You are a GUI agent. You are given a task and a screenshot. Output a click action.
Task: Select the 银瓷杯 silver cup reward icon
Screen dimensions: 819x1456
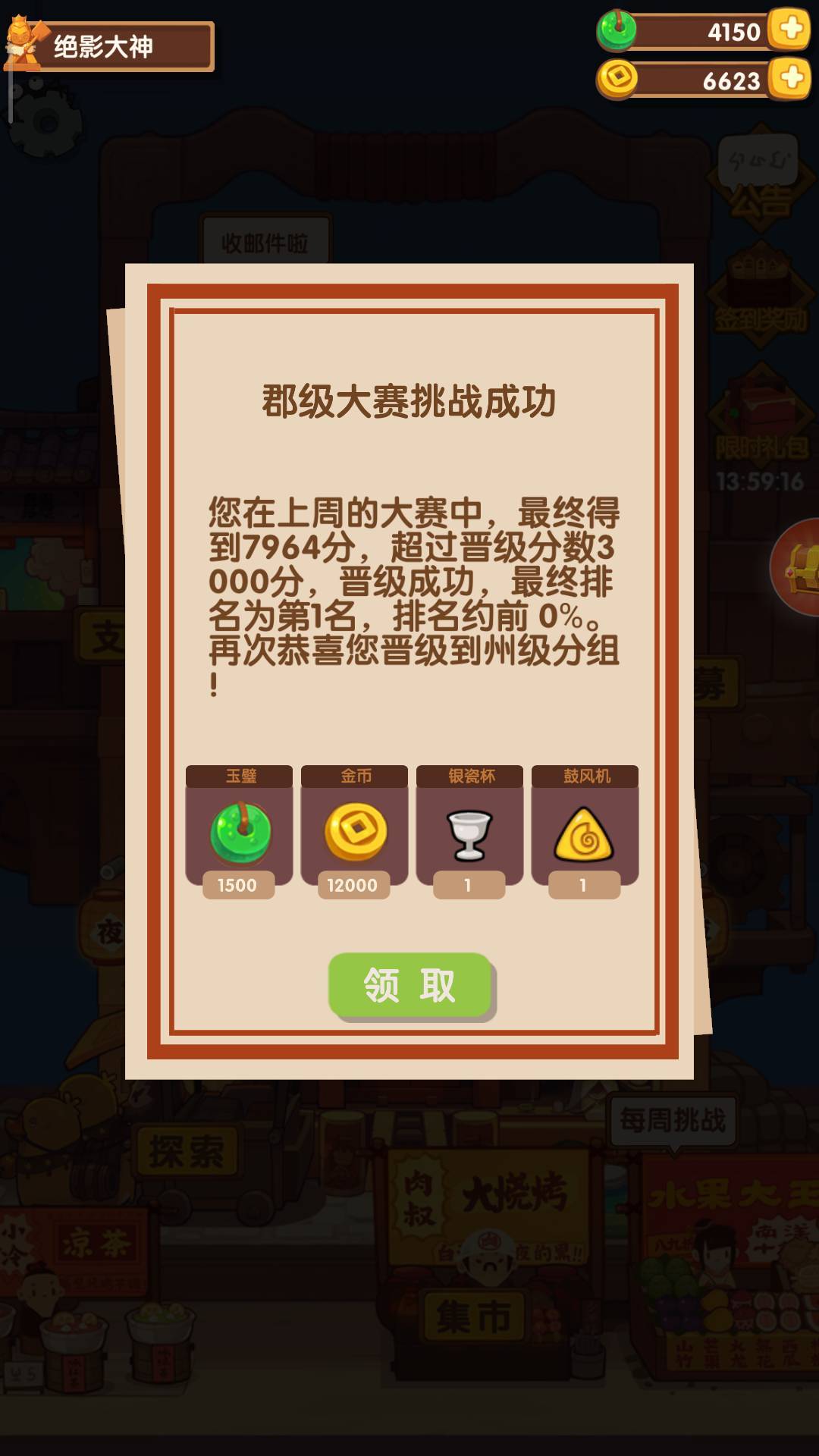468,832
